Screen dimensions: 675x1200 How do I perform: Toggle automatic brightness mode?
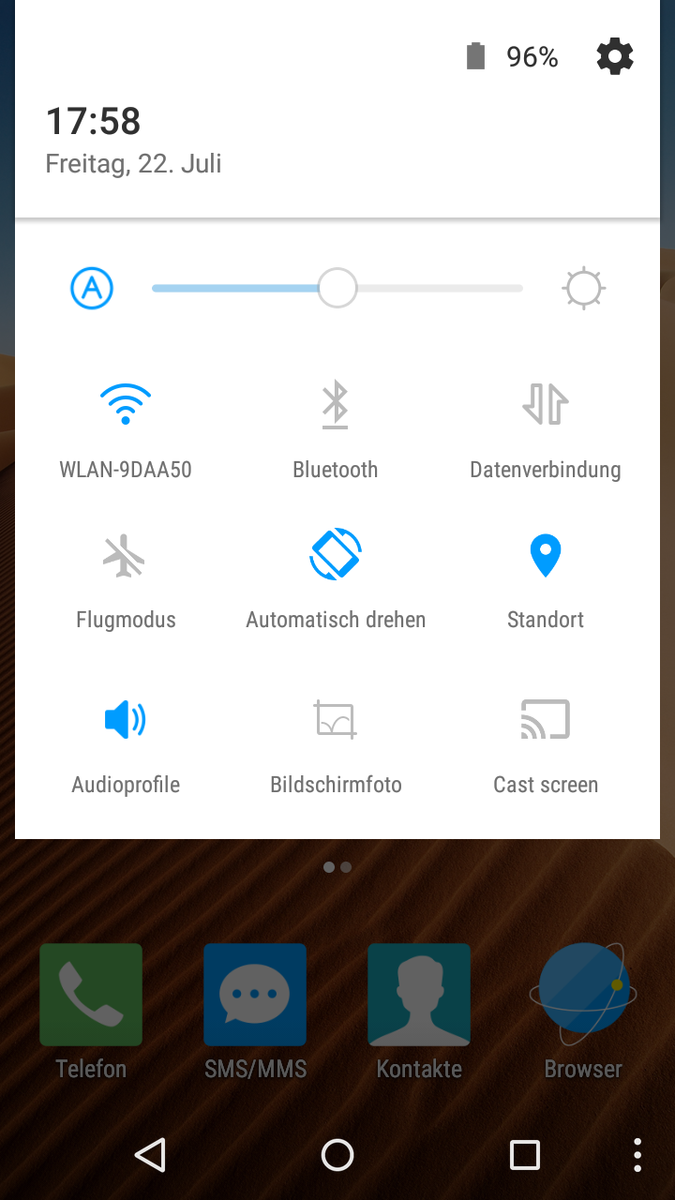[x=92, y=288]
